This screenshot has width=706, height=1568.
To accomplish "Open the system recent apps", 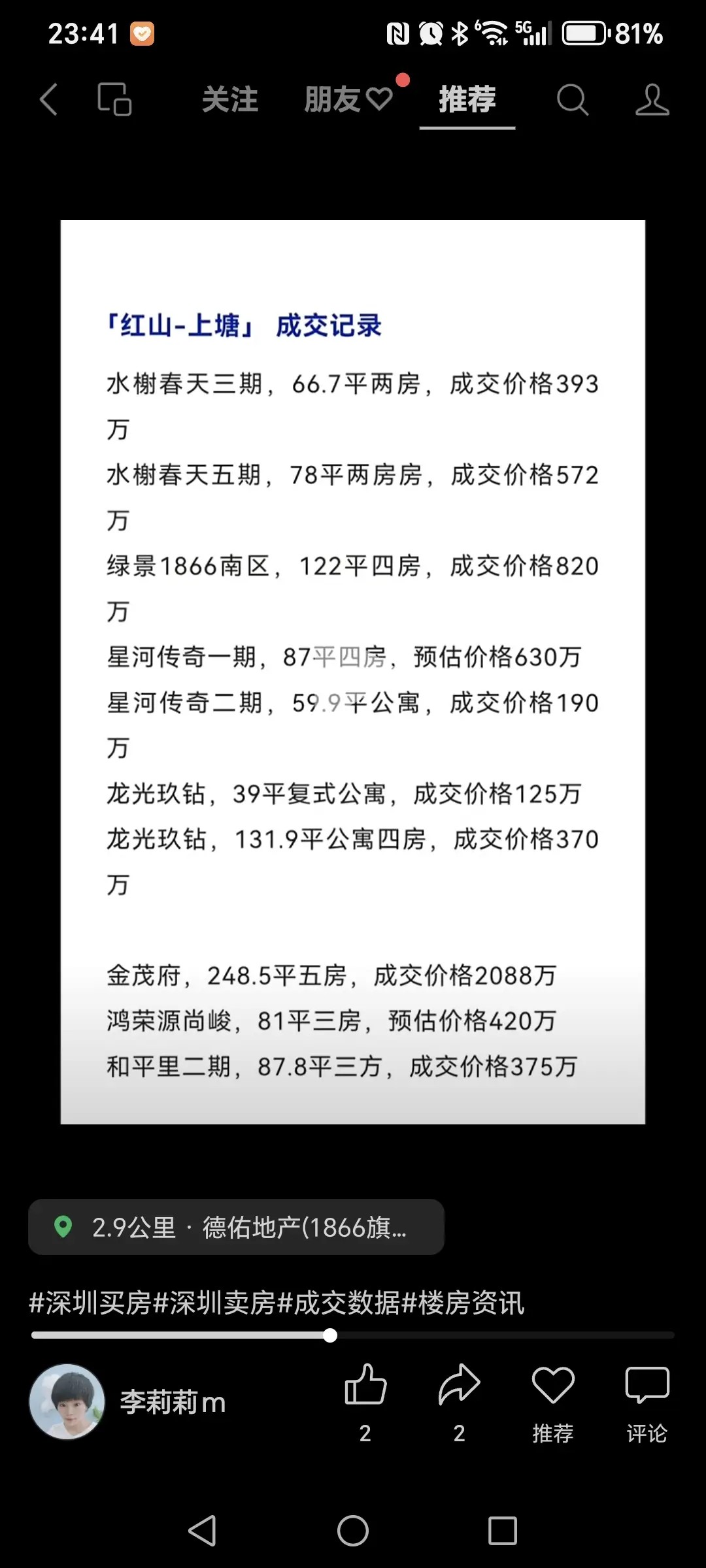I will click(503, 1530).
